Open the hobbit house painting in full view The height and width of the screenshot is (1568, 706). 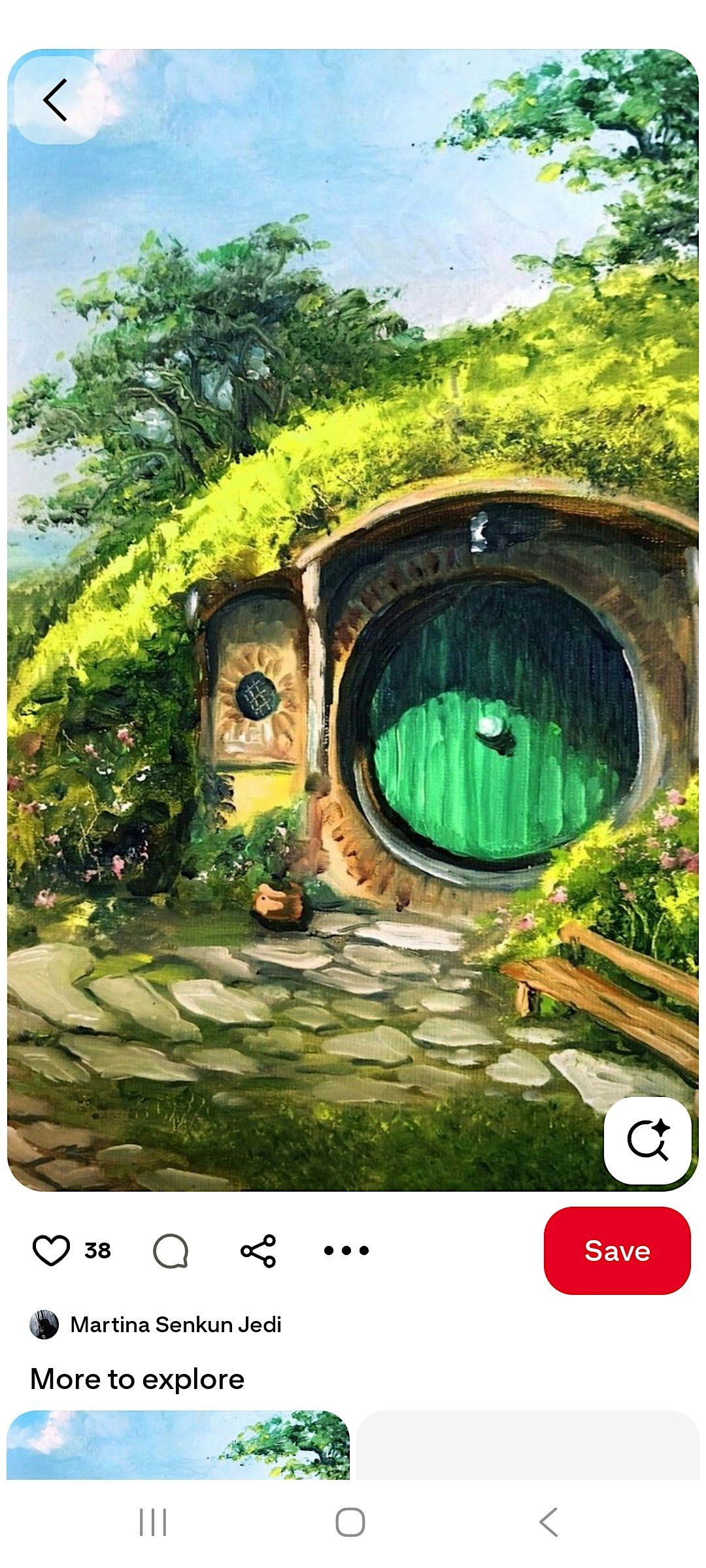353,588
